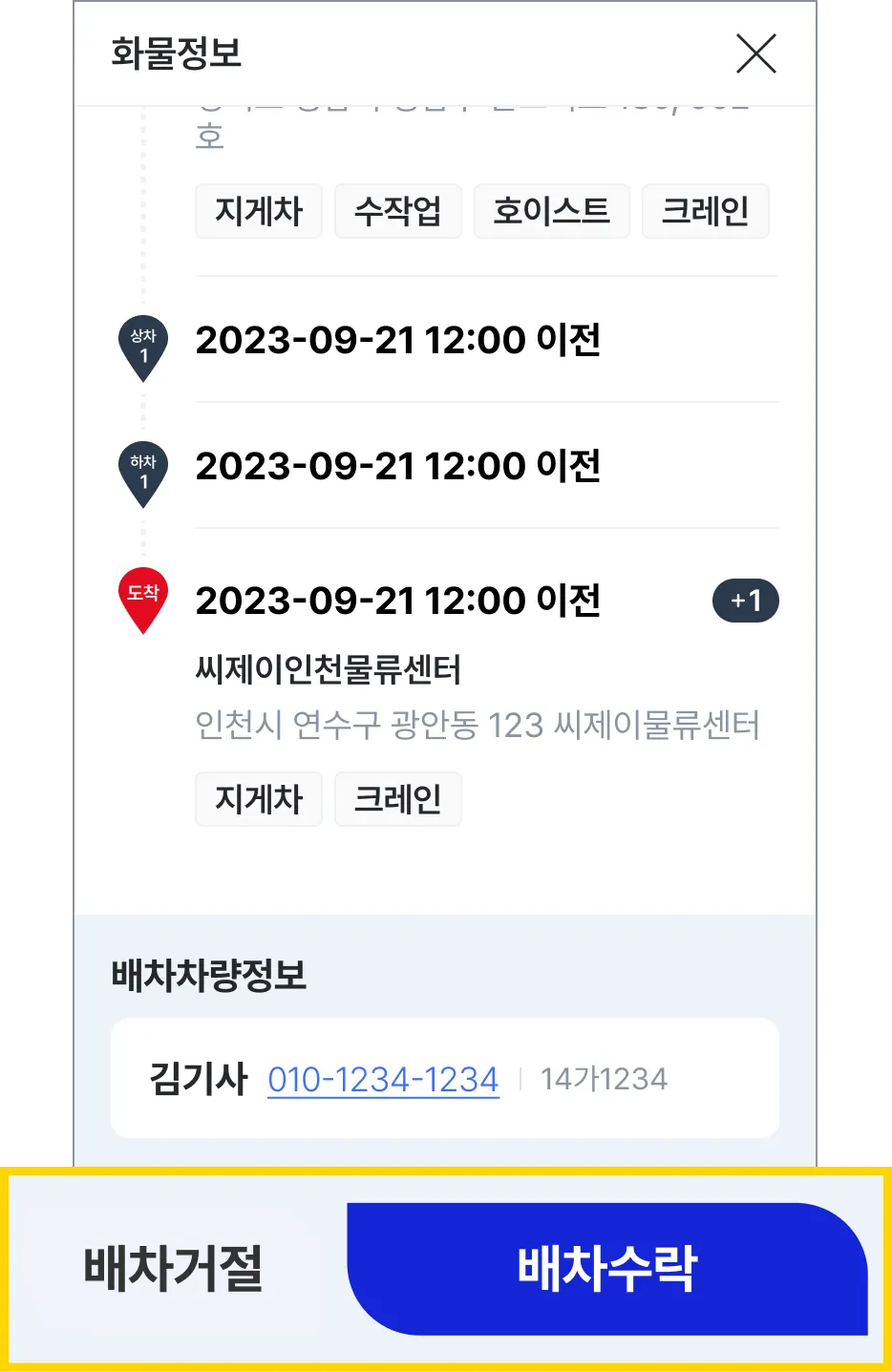This screenshot has height=1372, width=892.
Task: Call driver at 010-1234-1234
Action: (x=383, y=1080)
